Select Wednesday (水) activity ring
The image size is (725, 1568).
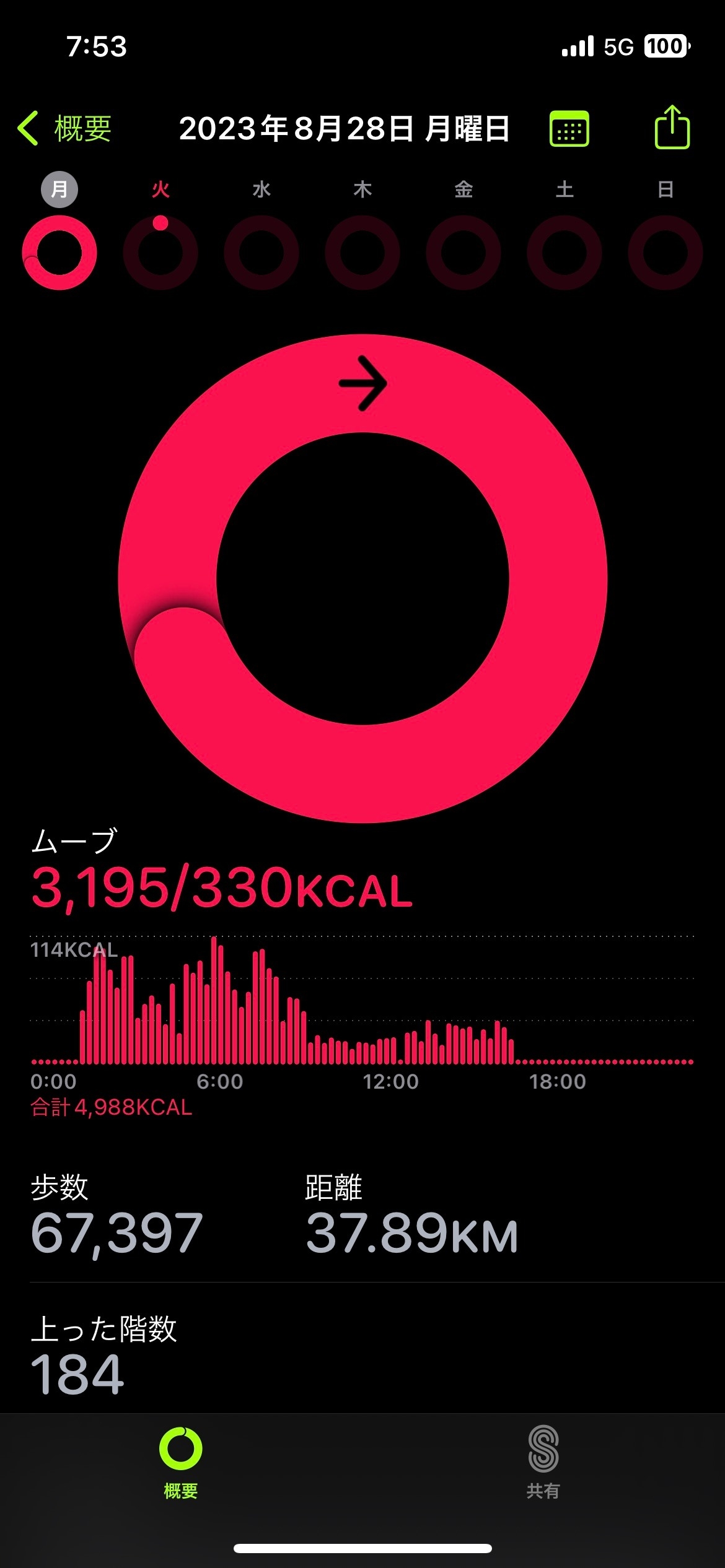pyautogui.click(x=261, y=253)
